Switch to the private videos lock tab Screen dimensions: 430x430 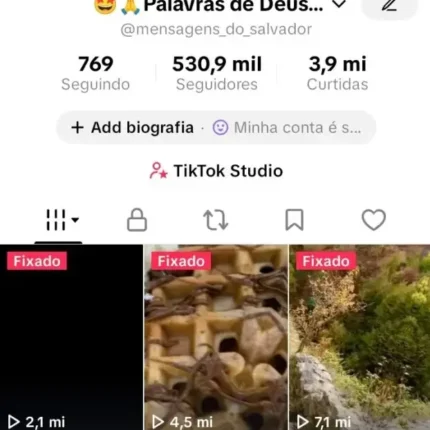tap(137, 220)
